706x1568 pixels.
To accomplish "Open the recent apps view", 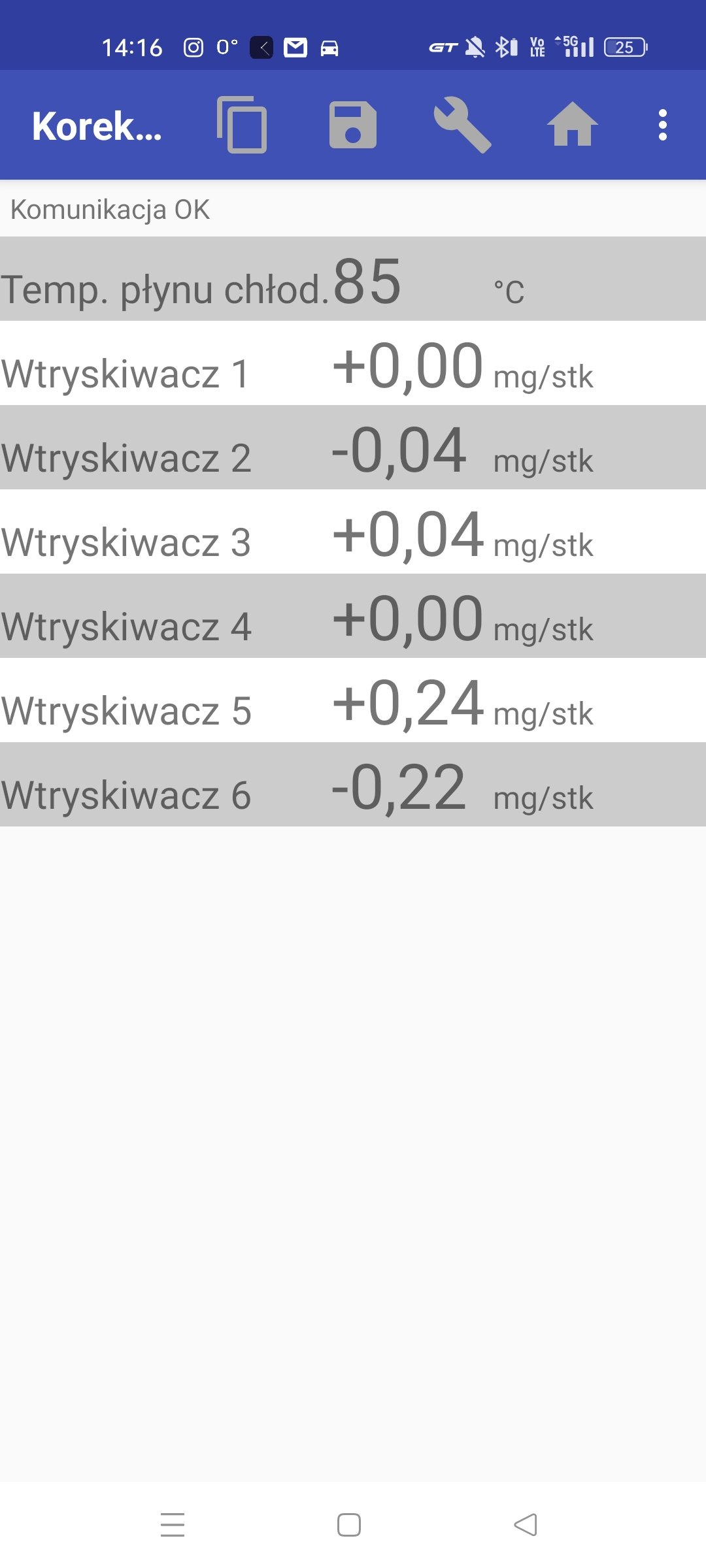I will click(x=173, y=1525).
